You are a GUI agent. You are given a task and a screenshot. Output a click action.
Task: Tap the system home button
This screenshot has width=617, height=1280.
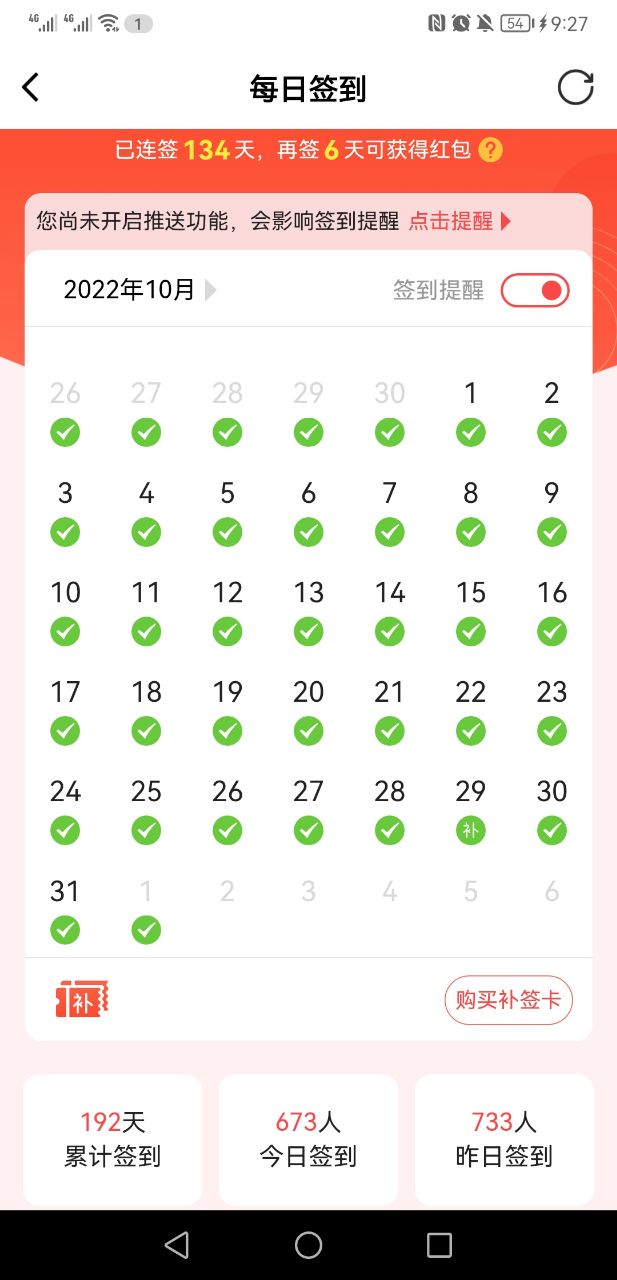[x=308, y=1244]
